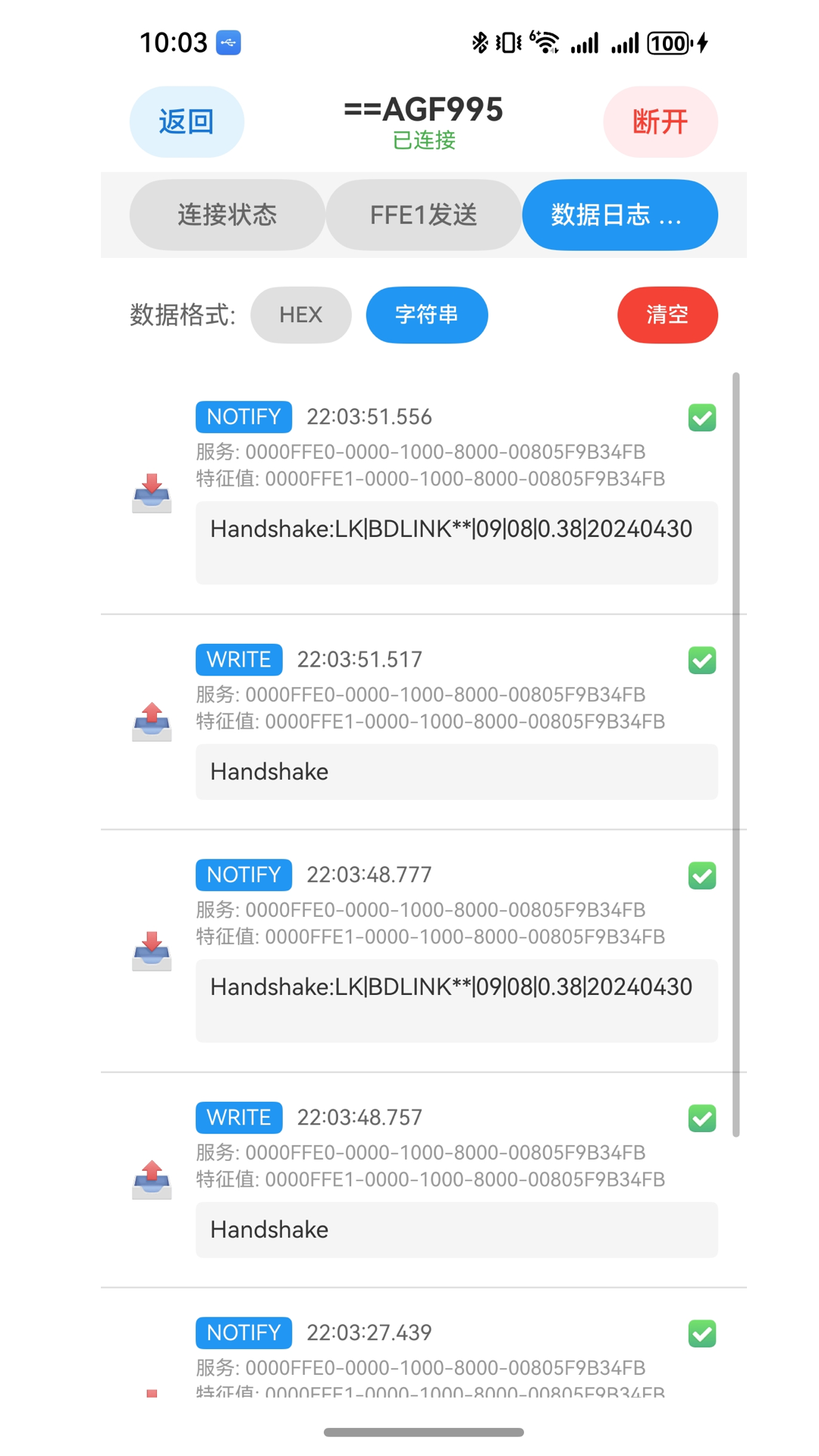Change data format to HEX
The width and height of the screenshot is (819, 1456).
coord(301,315)
